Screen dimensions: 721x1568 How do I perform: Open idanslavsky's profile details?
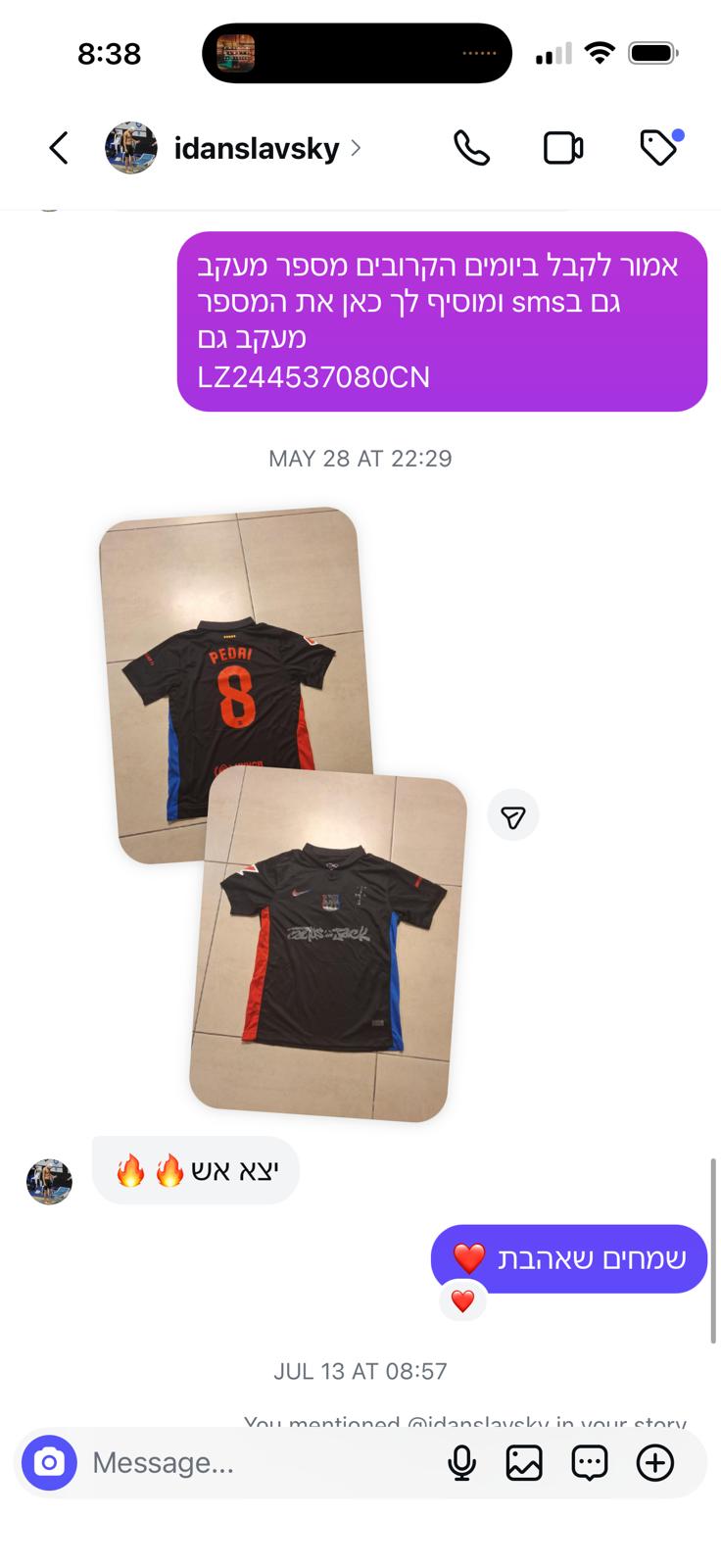point(257,148)
